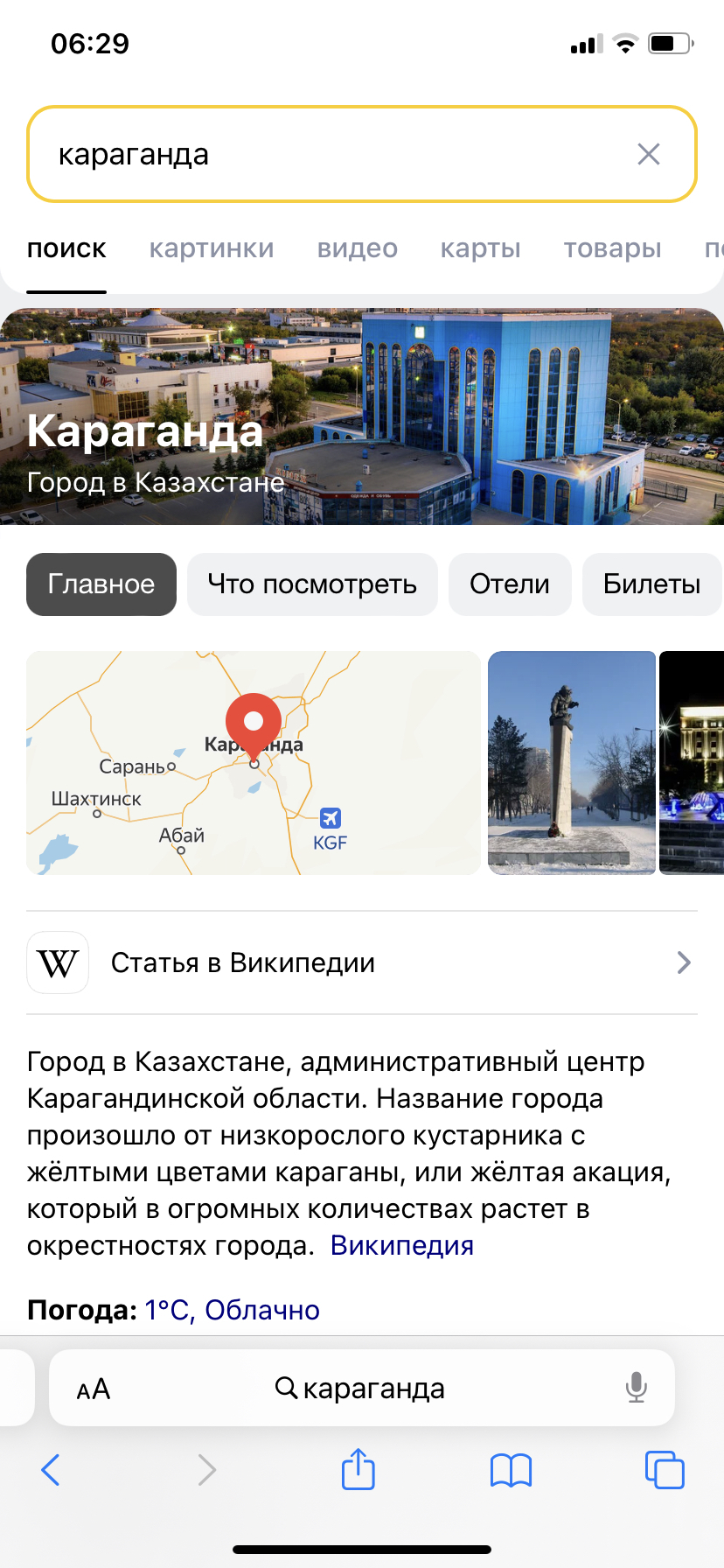Open the Билеты chip
The width and height of the screenshot is (724, 1568).
coord(651,584)
